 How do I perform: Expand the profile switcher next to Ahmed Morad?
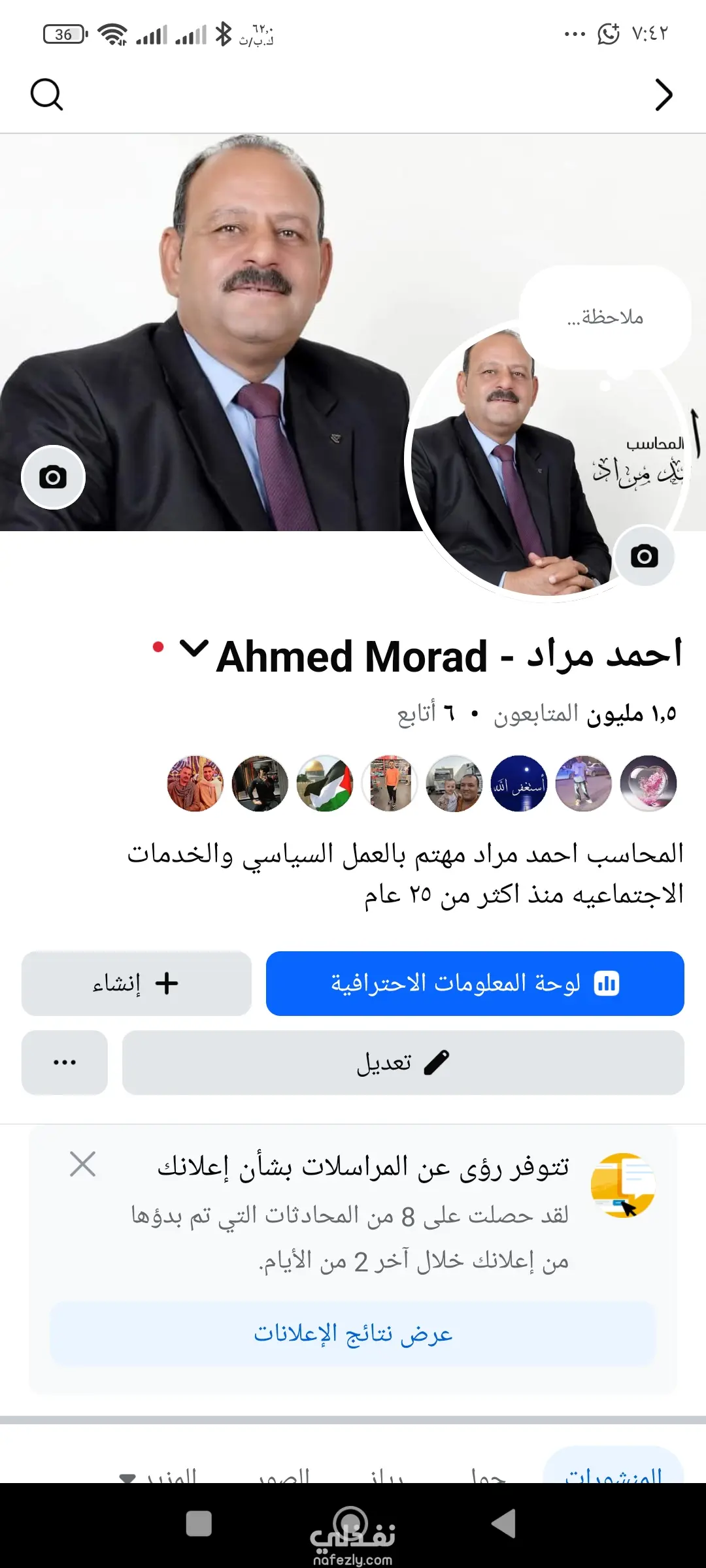pos(193,649)
